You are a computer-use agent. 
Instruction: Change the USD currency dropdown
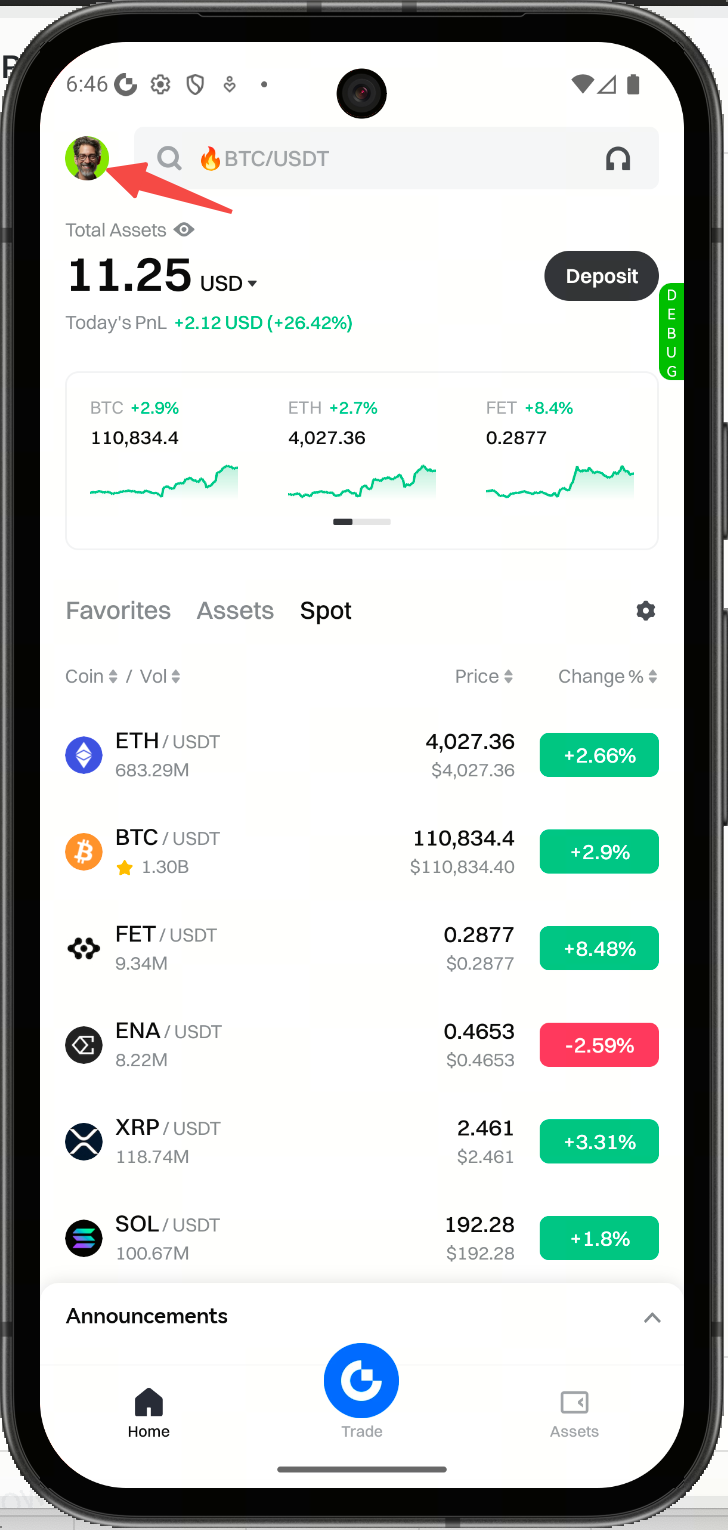point(229,284)
